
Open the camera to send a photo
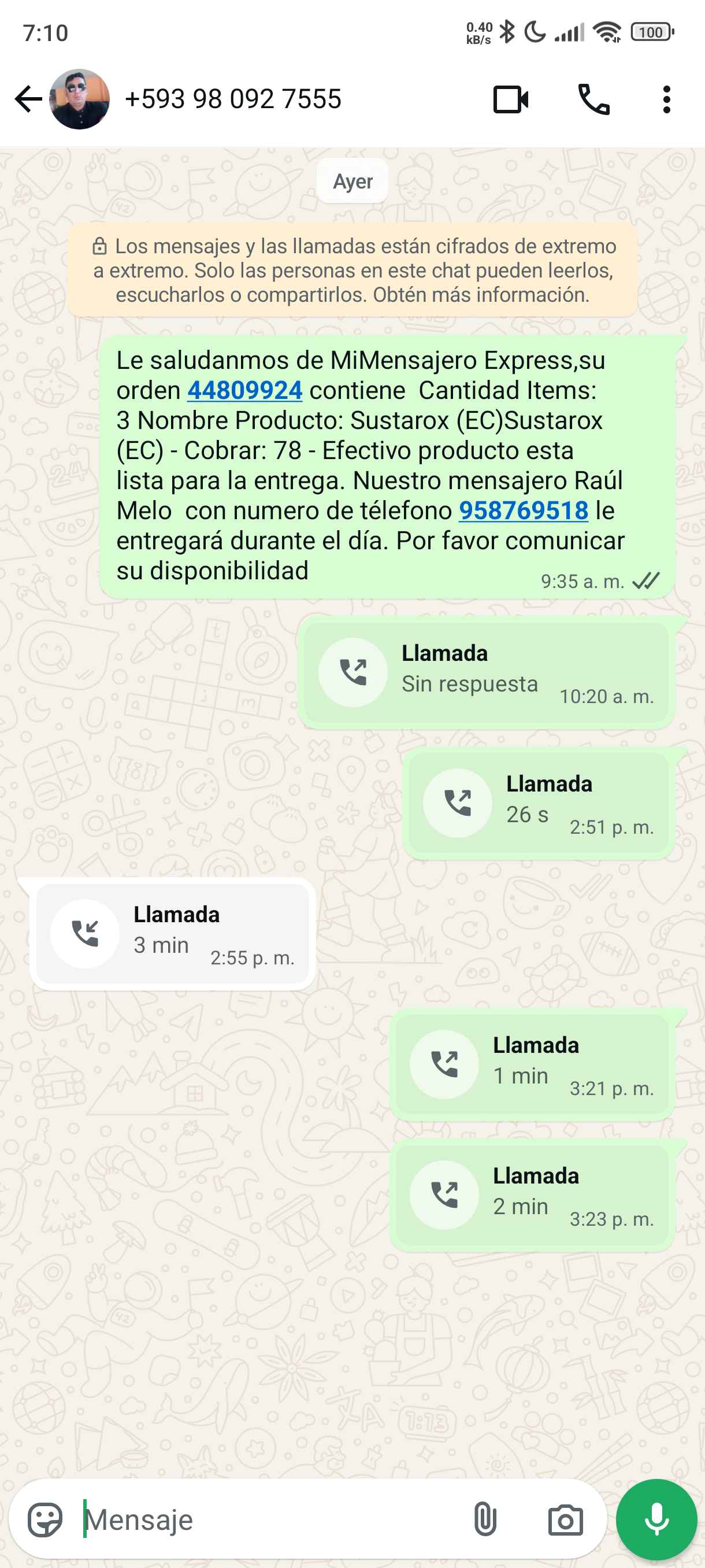(565, 1520)
